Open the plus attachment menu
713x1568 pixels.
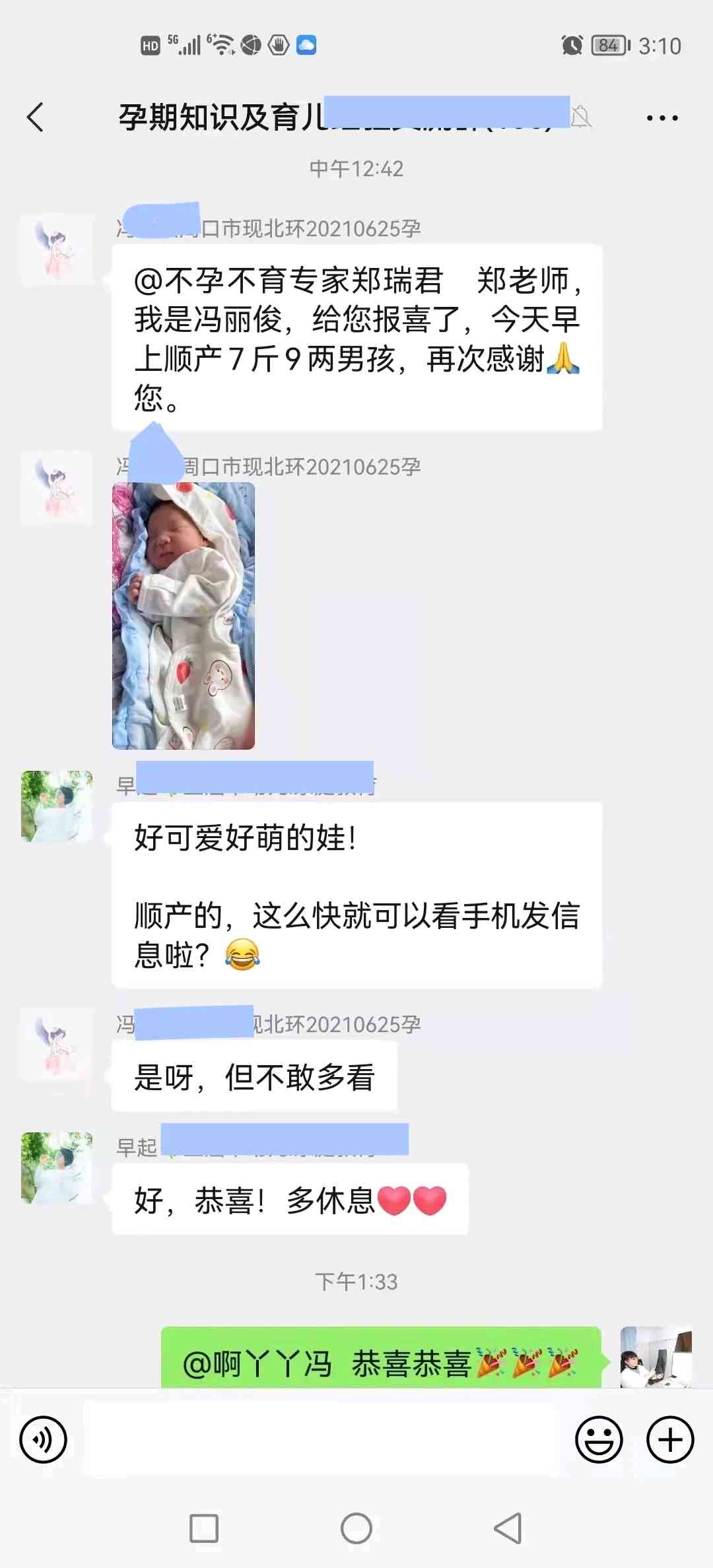669,1439
